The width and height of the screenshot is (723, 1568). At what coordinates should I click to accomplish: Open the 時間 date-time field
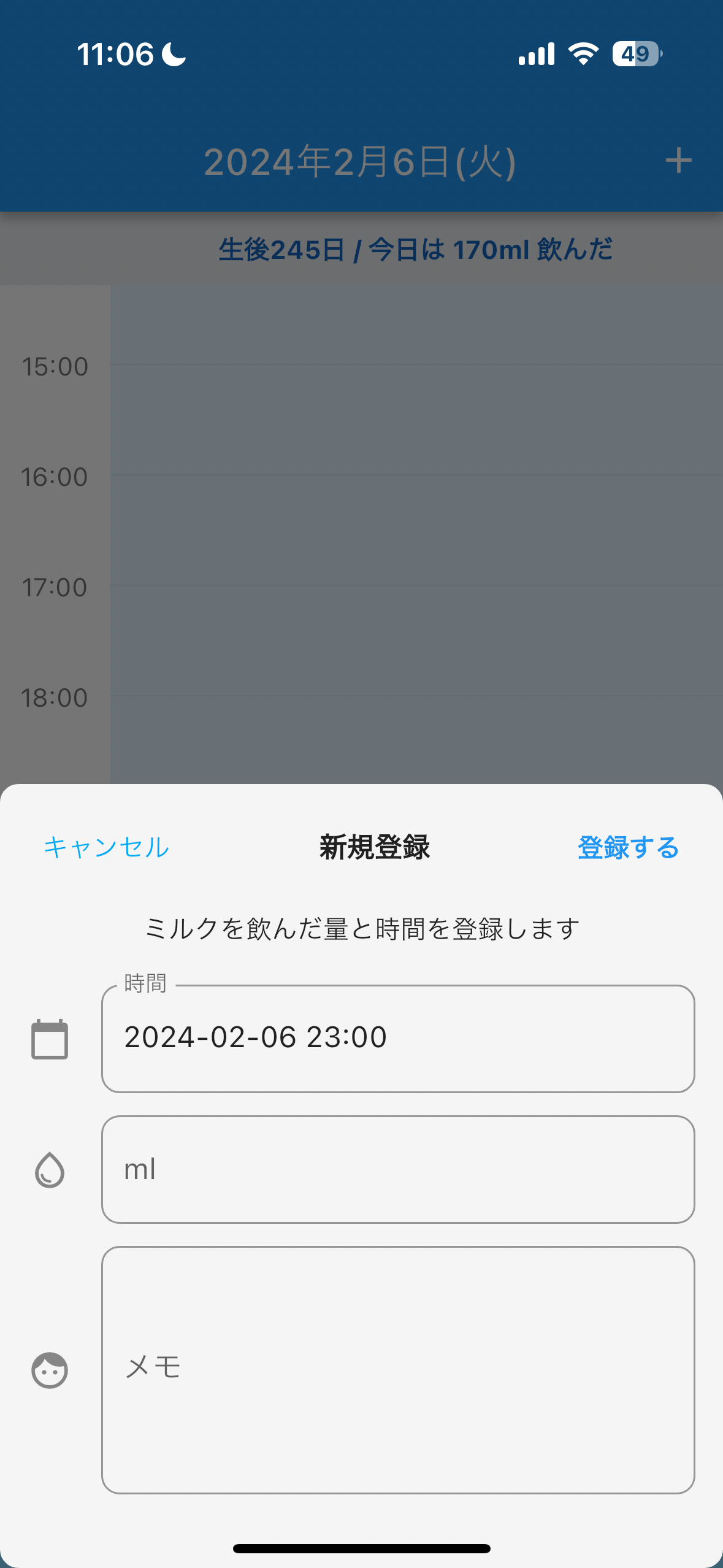tap(398, 1038)
